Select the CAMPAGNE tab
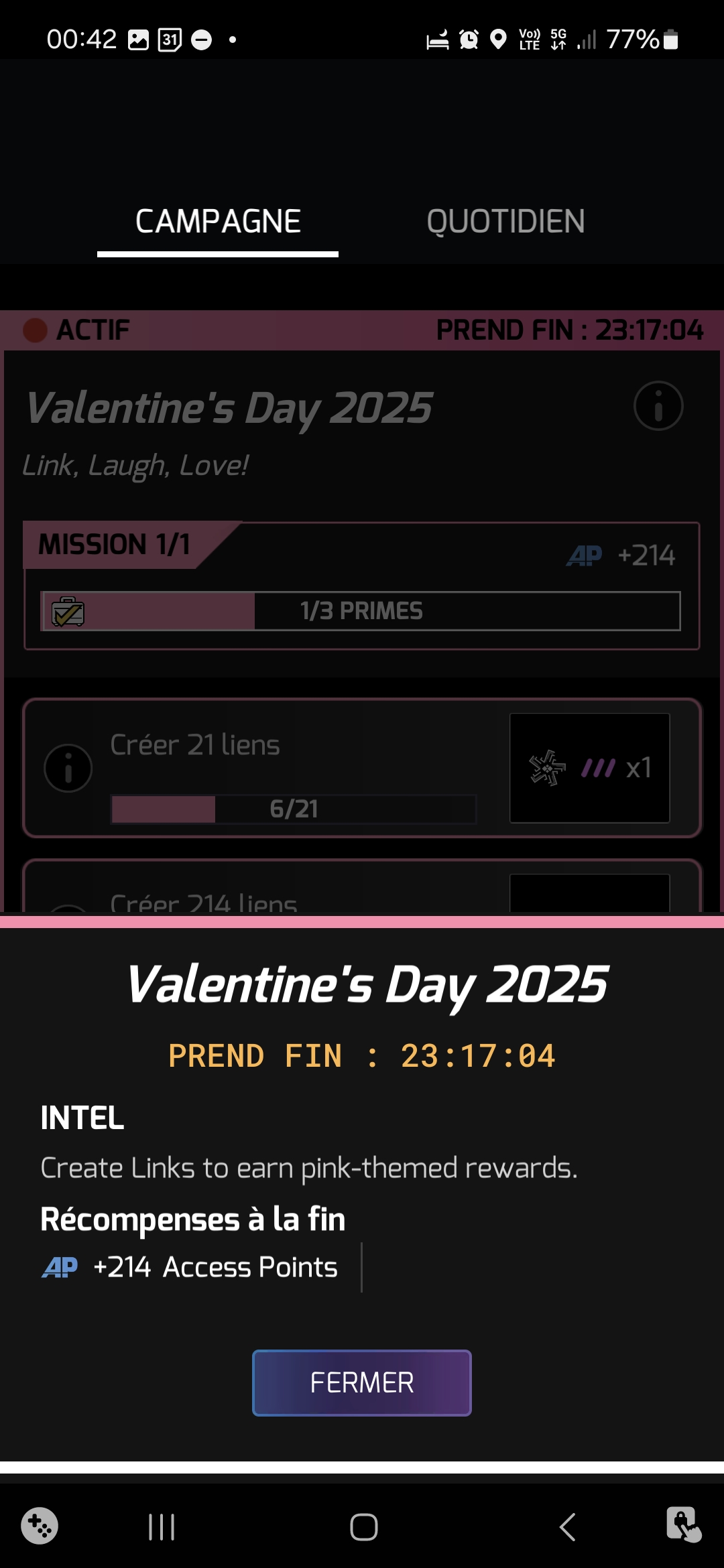 [218, 222]
